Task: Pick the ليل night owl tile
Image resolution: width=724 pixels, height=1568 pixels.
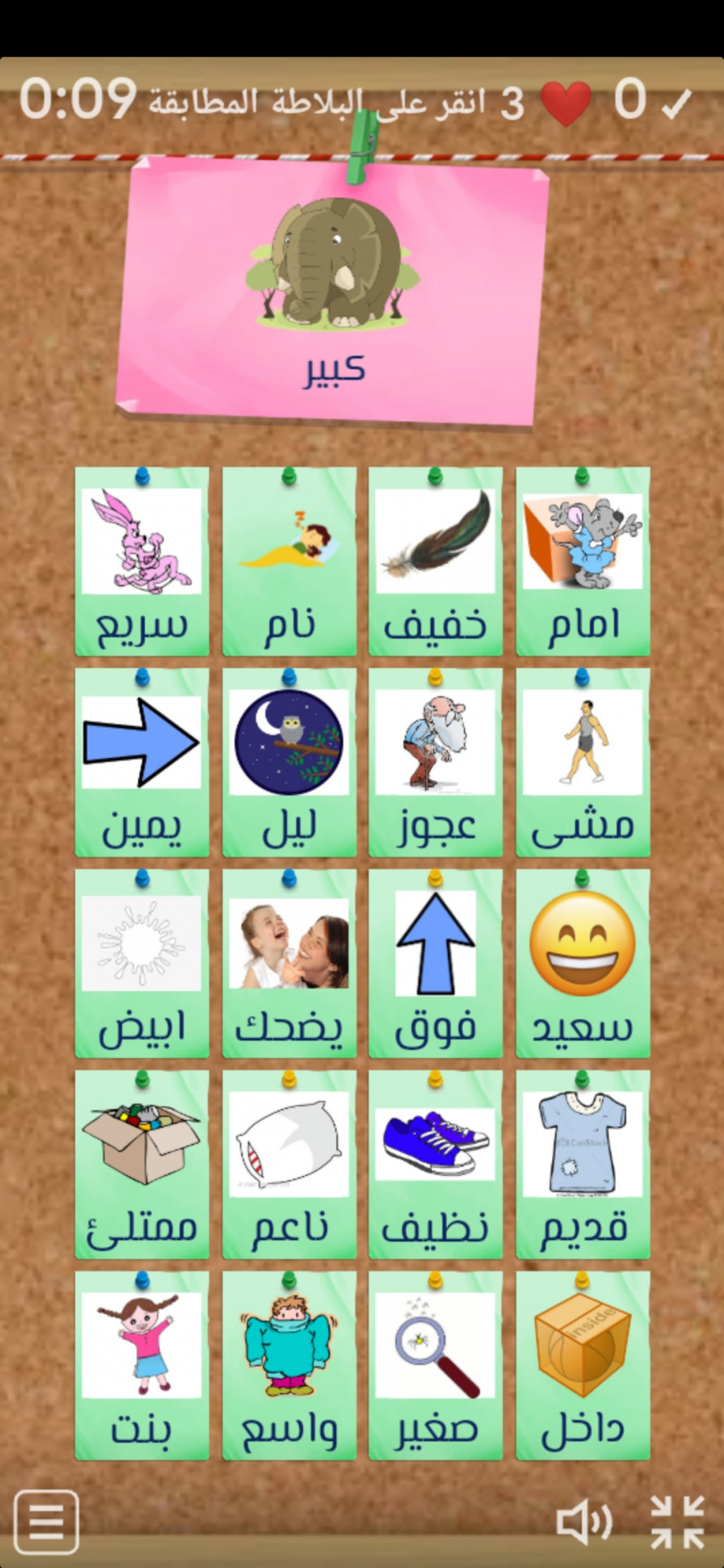Action: click(289, 764)
